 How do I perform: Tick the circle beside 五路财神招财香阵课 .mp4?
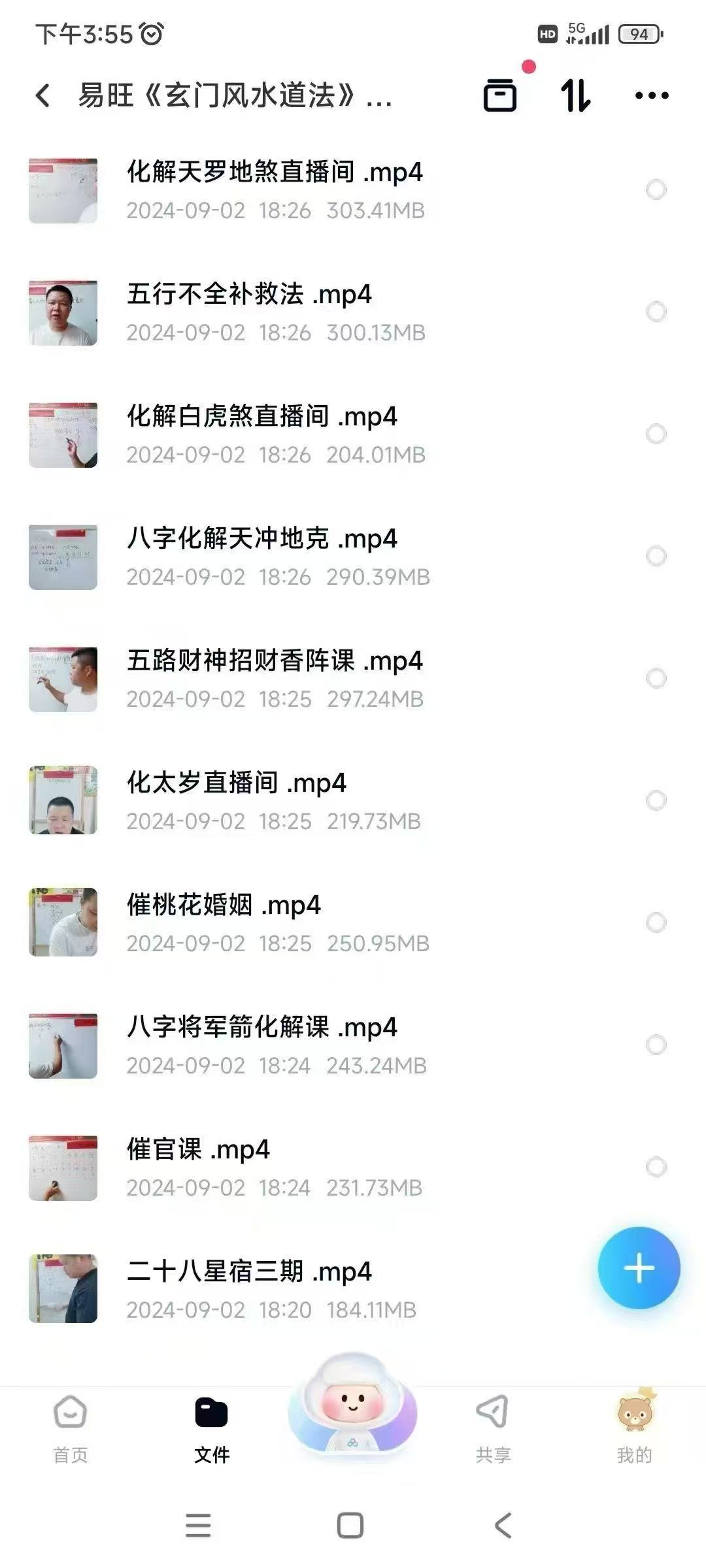656,678
